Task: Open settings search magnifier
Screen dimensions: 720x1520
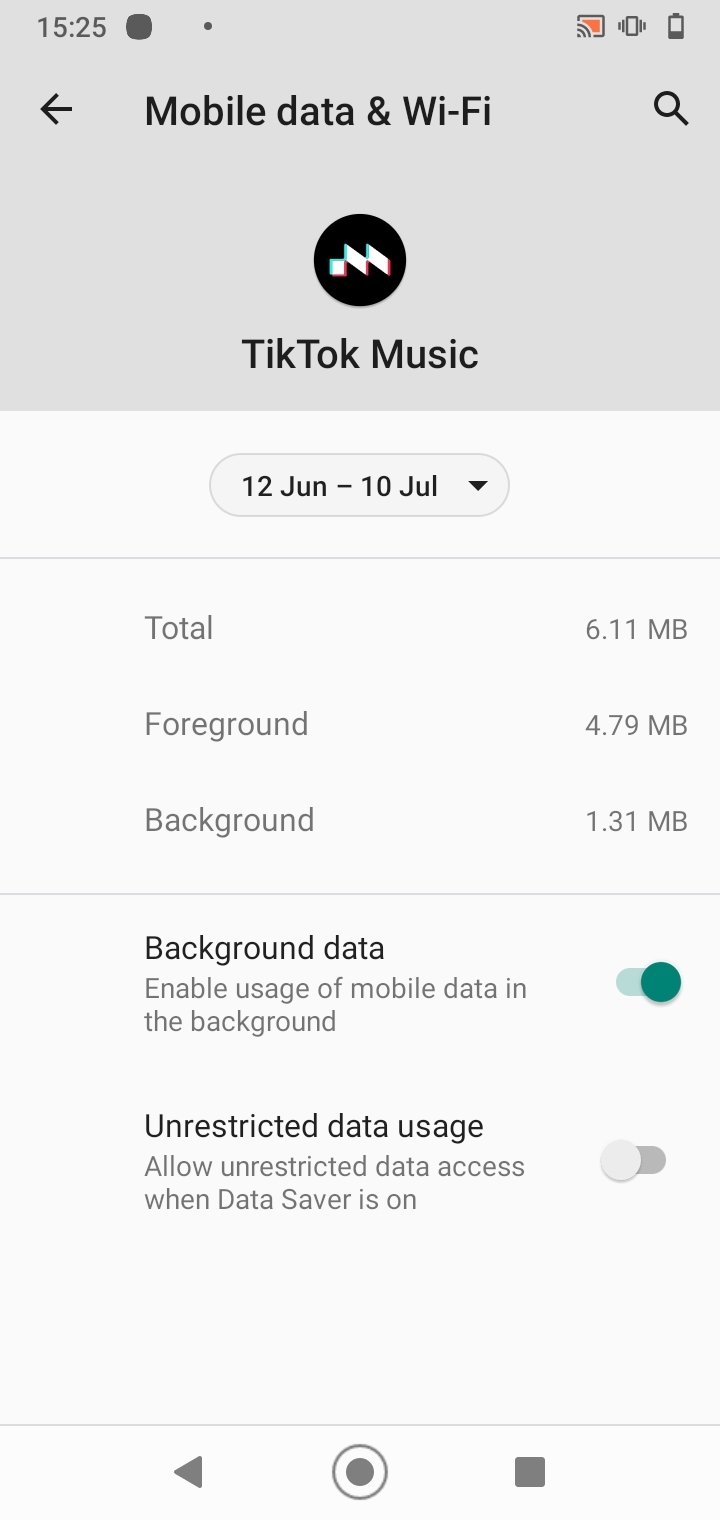Action: tap(671, 108)
